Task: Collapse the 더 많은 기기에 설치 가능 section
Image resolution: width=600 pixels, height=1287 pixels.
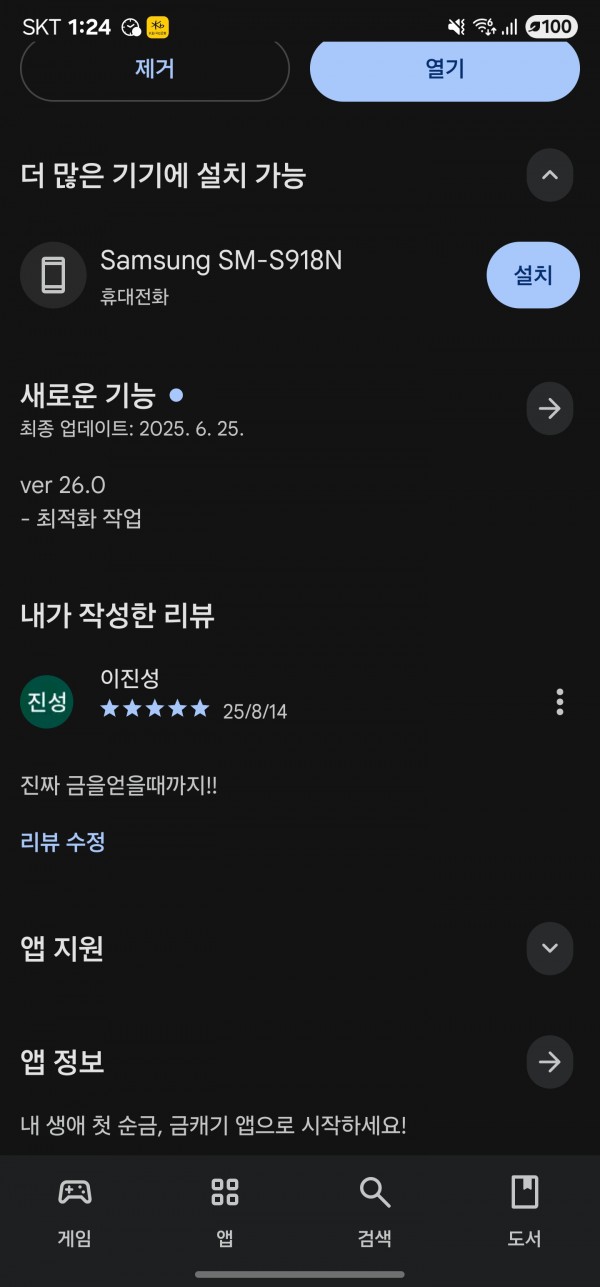Action: (550, 176)
